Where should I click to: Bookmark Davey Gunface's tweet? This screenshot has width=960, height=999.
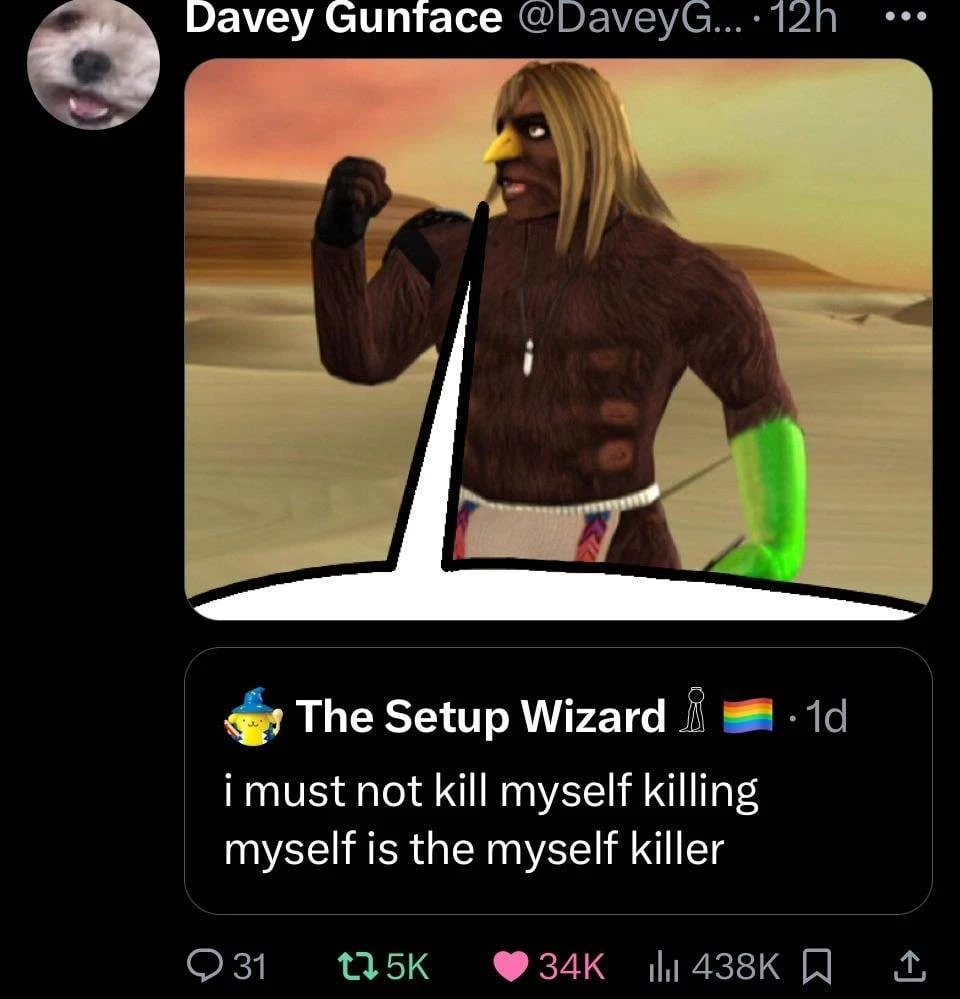[817, 964]
